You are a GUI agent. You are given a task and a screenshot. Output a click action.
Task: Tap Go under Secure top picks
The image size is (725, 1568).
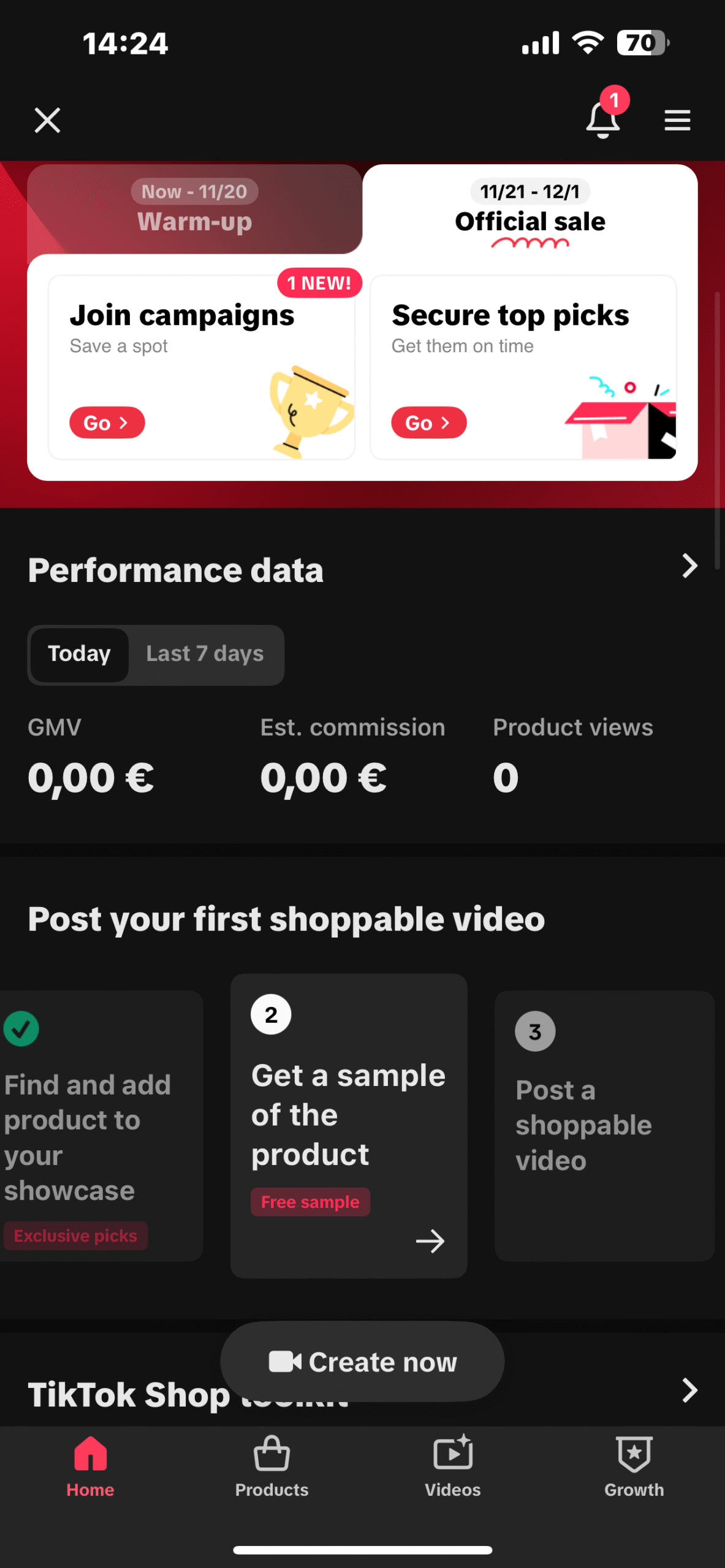click(x=428, y=423)
